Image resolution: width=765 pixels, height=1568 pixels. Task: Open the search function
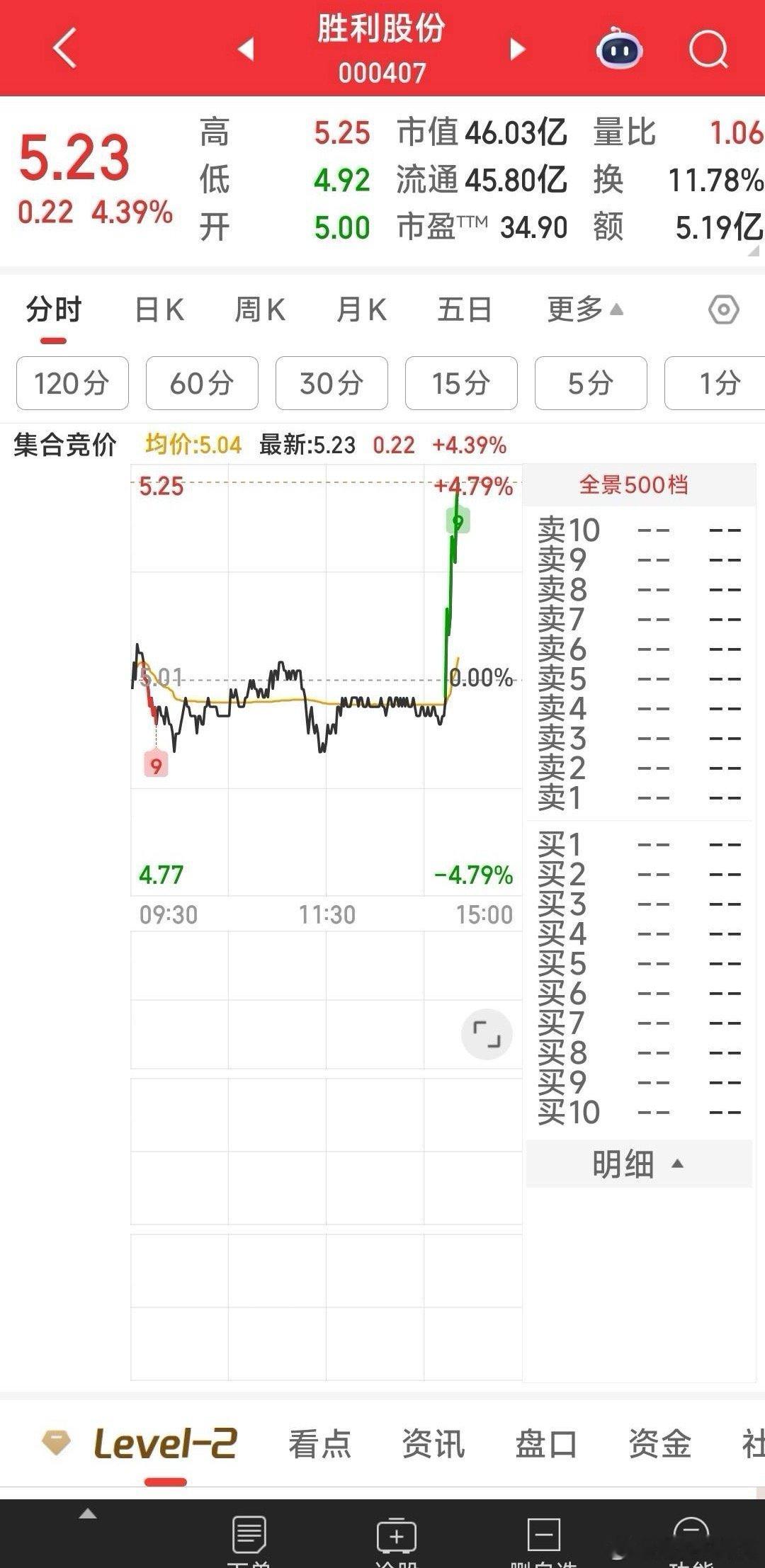tap(708, 50)
